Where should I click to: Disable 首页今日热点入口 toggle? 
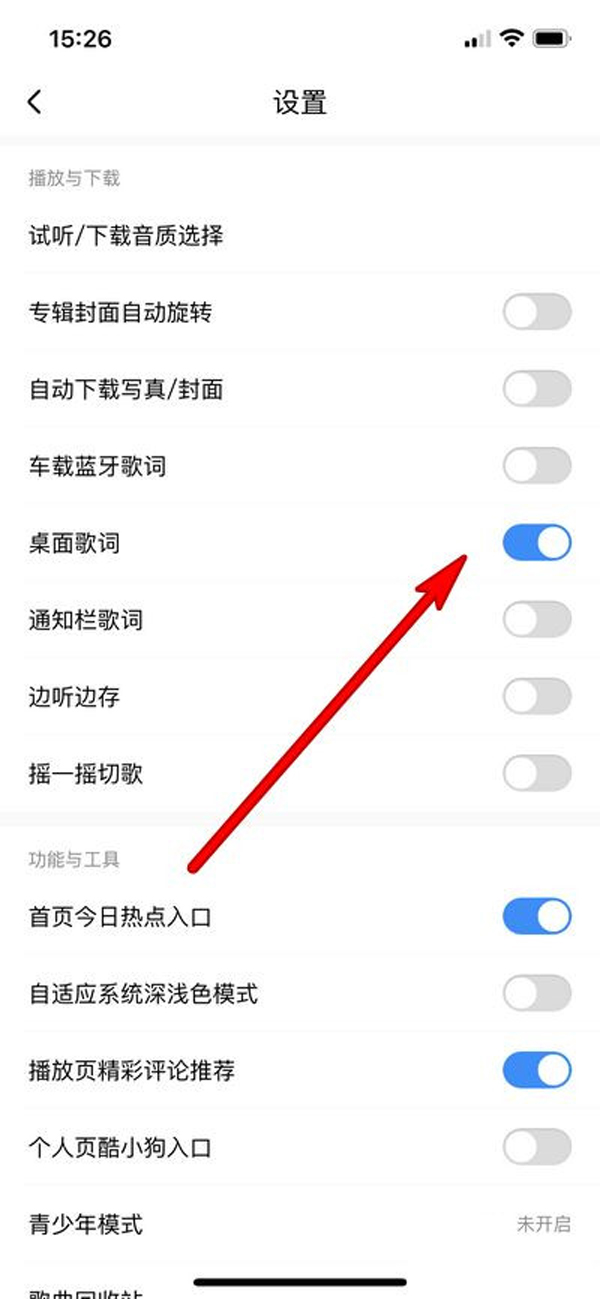pos(537,917)
